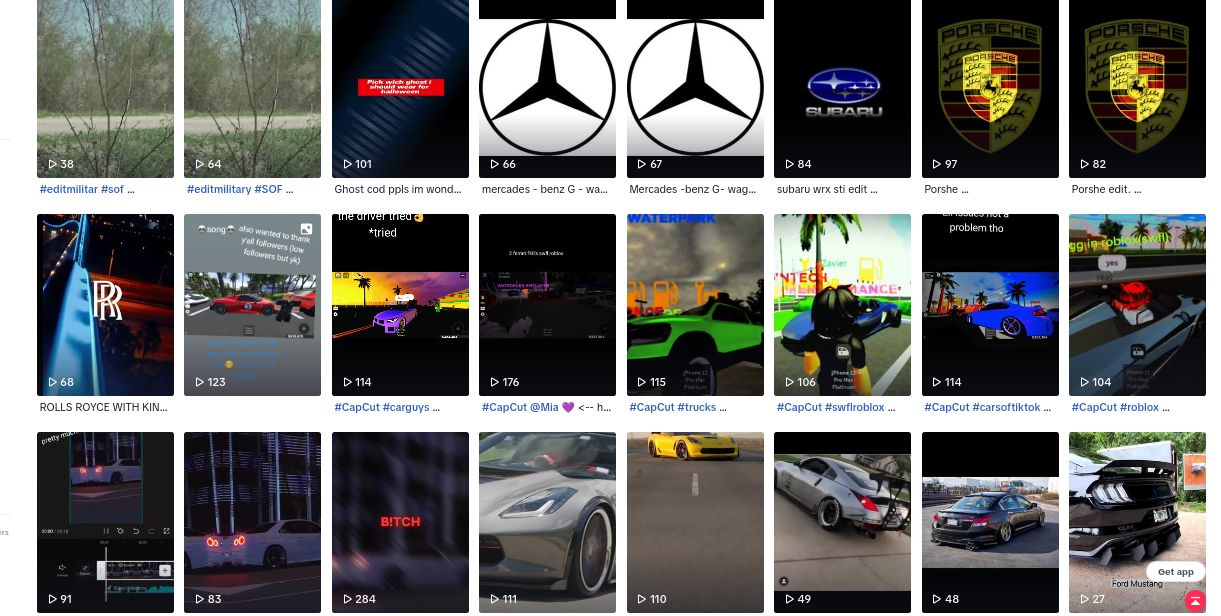
Task: Play the video with 176 views
Action: [547, 304]
